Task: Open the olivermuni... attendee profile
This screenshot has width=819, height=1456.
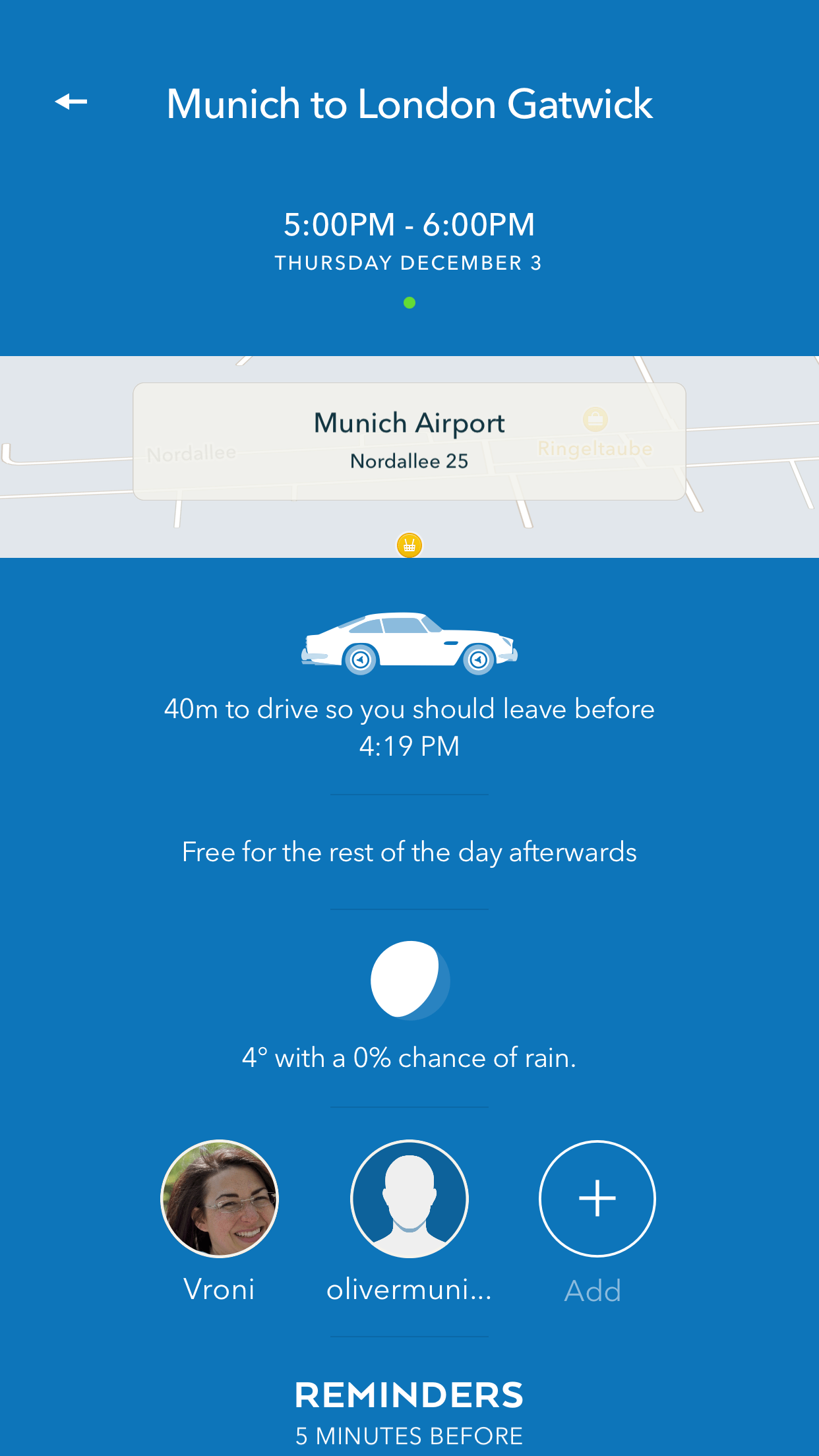Action: click(x=409, y=1199)
